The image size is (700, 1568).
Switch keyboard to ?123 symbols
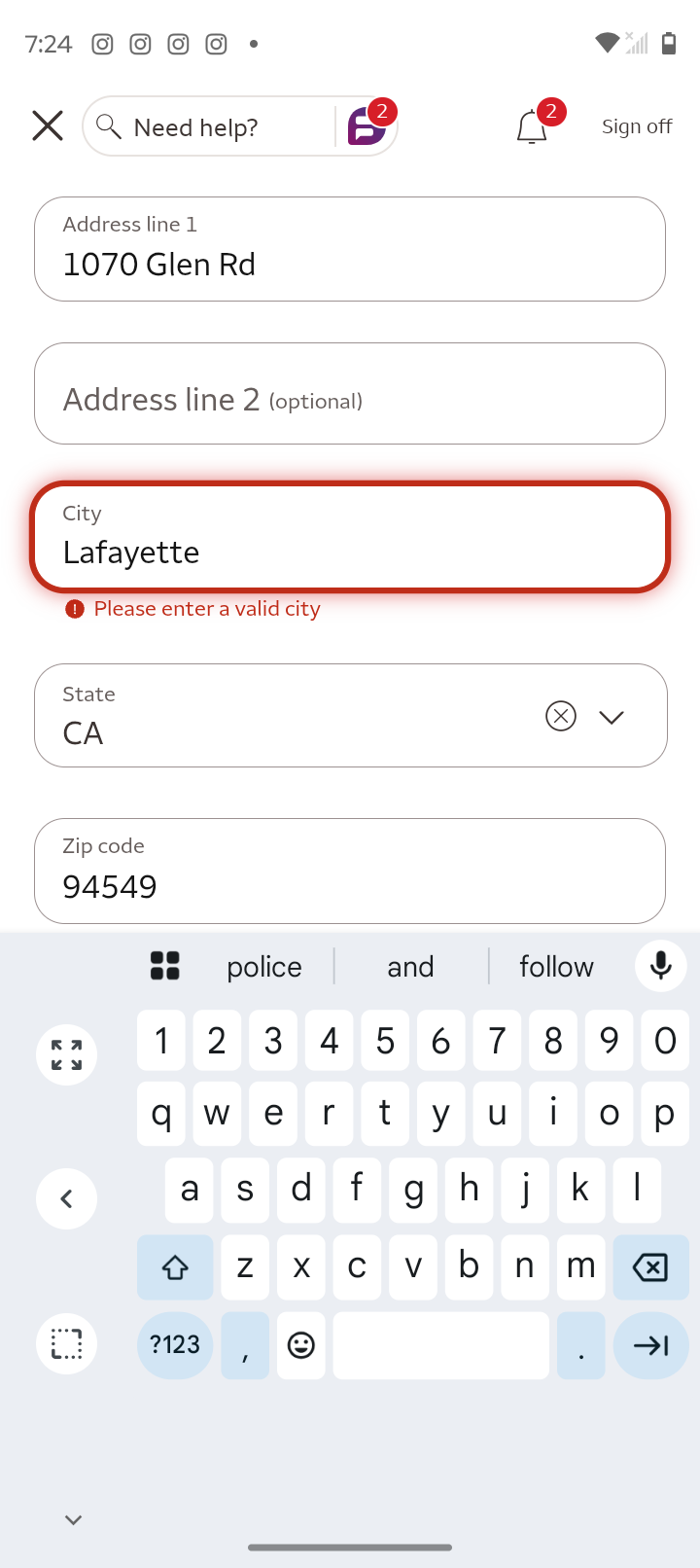click(175, 1345)
